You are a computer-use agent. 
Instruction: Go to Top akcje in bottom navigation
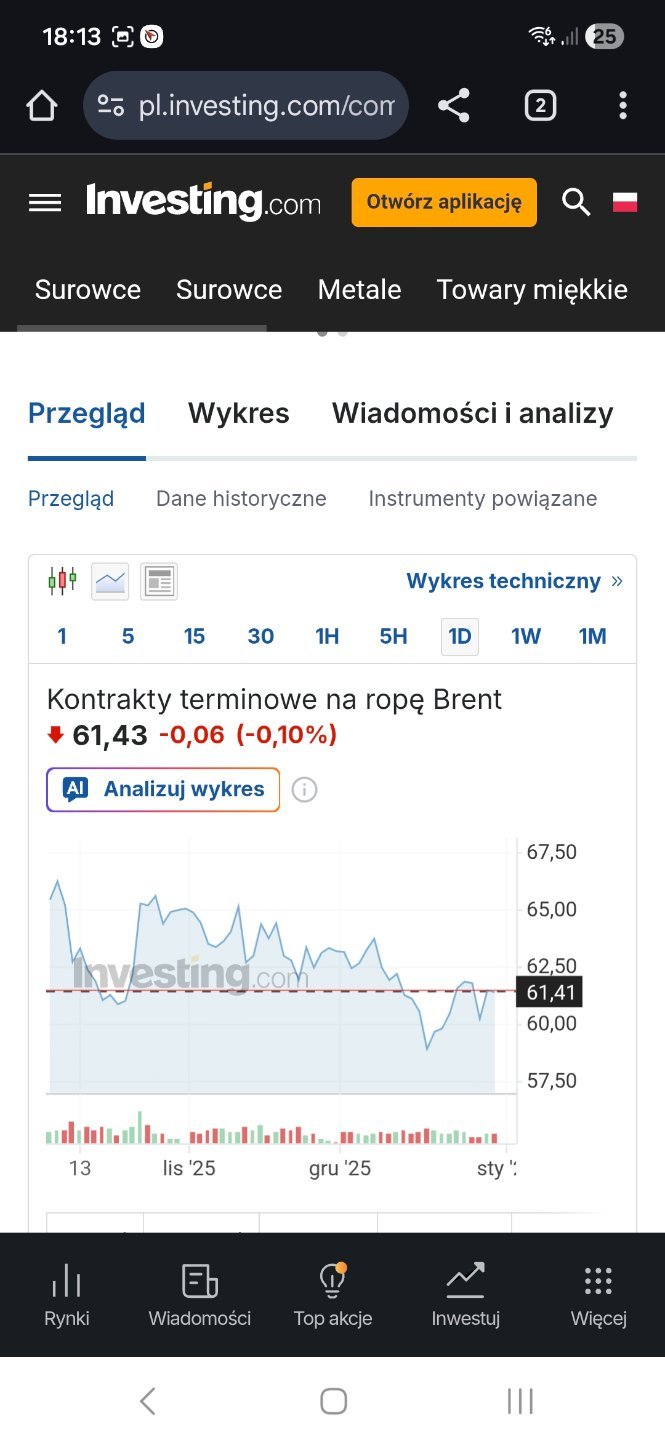click(x=332, y=1294)
